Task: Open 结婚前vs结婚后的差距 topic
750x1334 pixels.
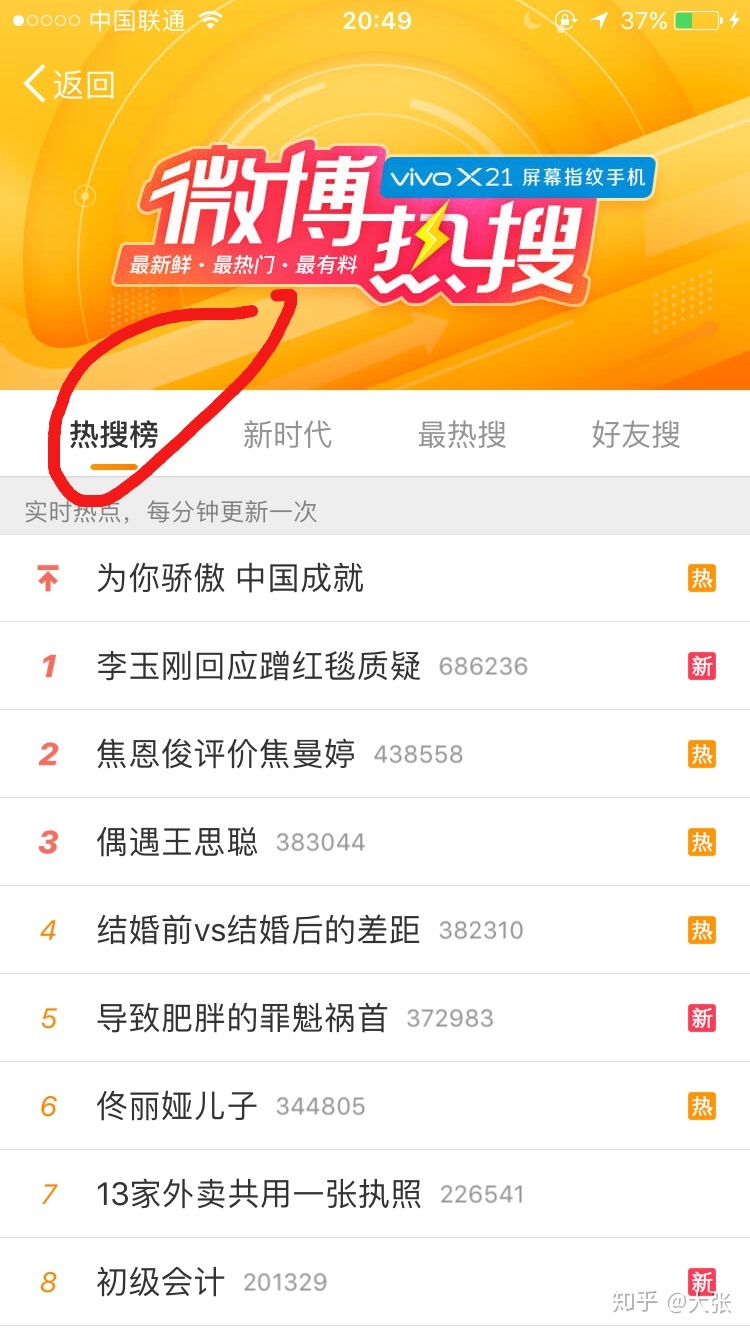Action: (259, 930)
